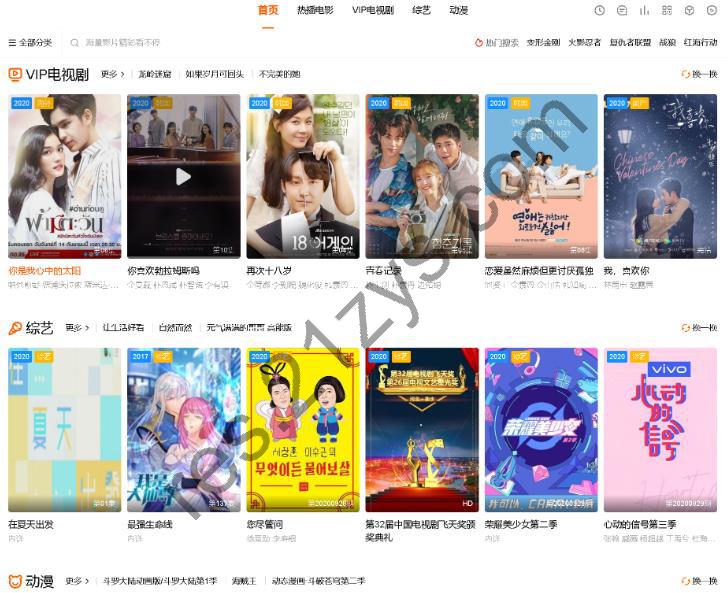Switch to the 热播电影 tab
Viewport: 728px width, 593px height.
315,10
